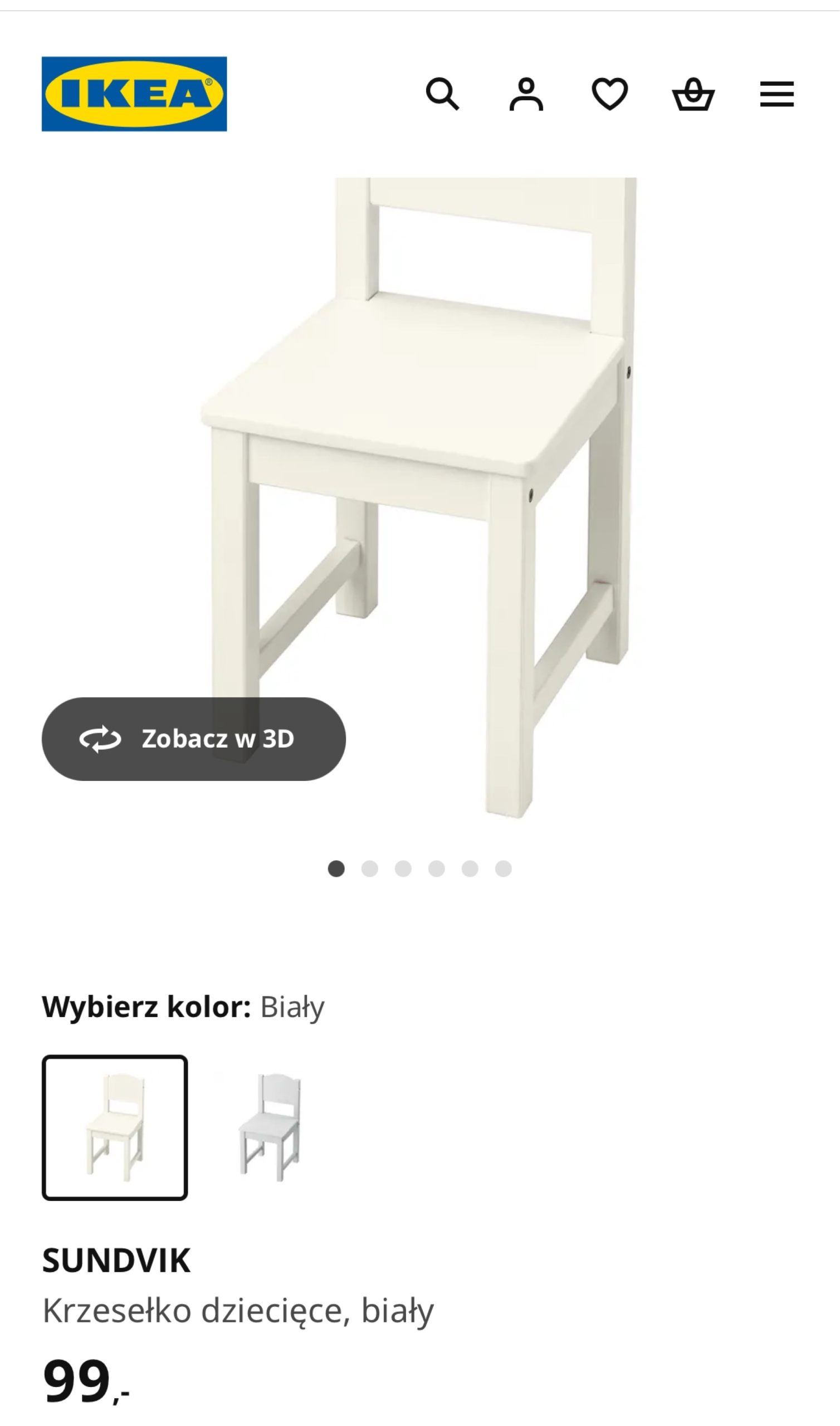Tap Zobacz w 3D button
Image resolution: width=840 pixels, height=1426 pixels.
[x=194, y=739]
